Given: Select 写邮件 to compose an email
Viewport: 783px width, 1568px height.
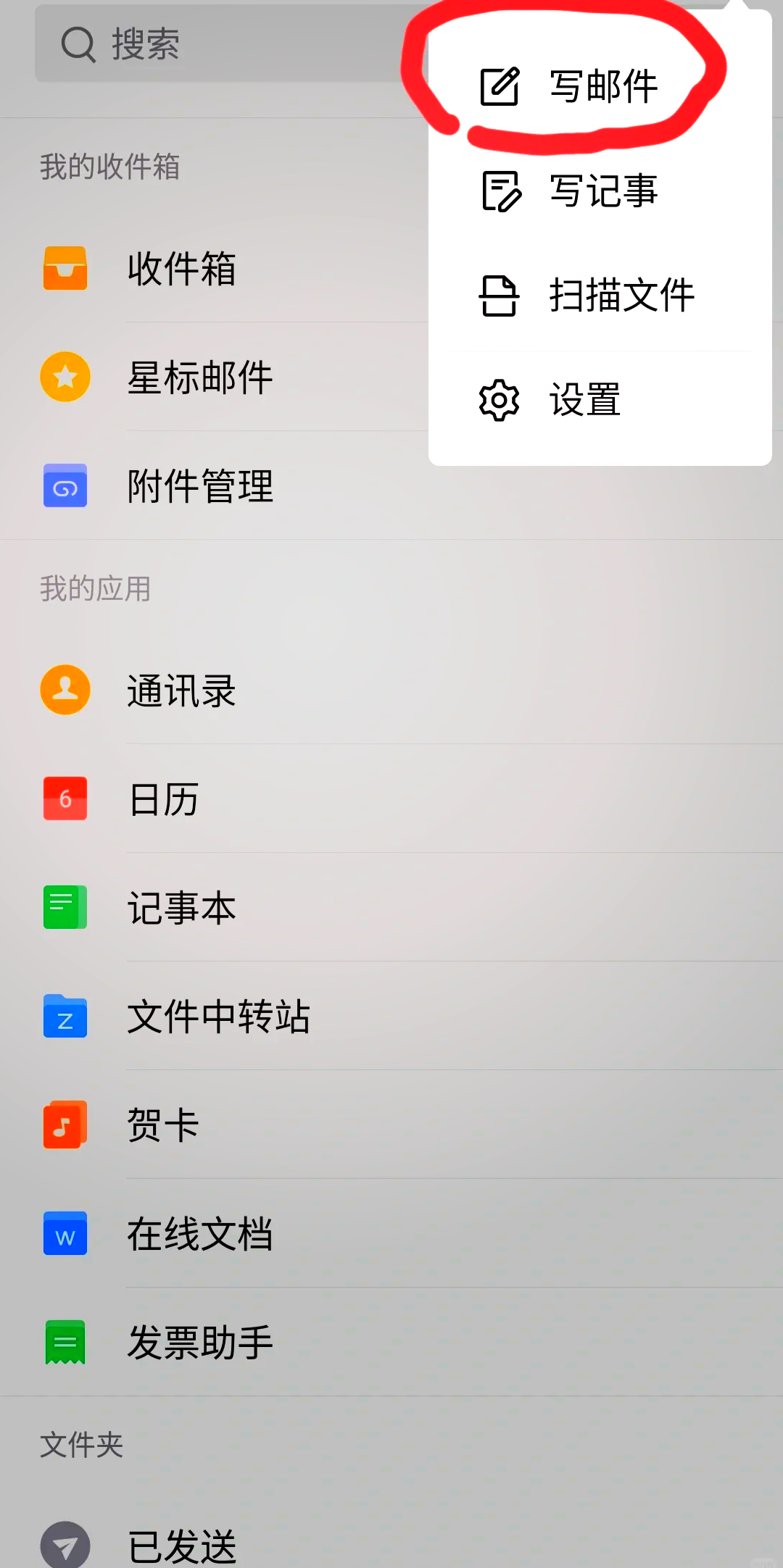Looking at the screenshot, I should [x=600, y=86].
